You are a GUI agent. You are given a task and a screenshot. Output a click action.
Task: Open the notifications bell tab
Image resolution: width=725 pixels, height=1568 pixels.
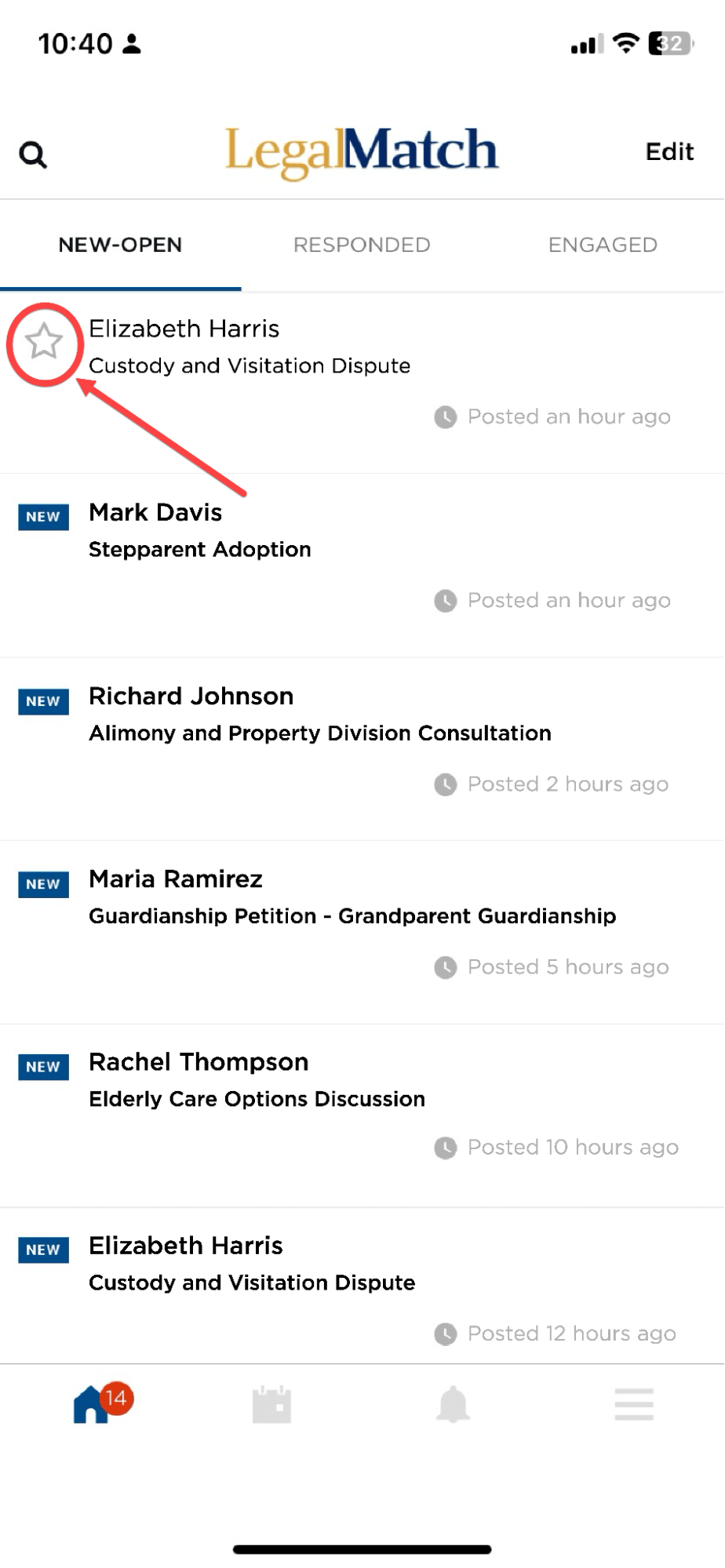point(453,1404)
